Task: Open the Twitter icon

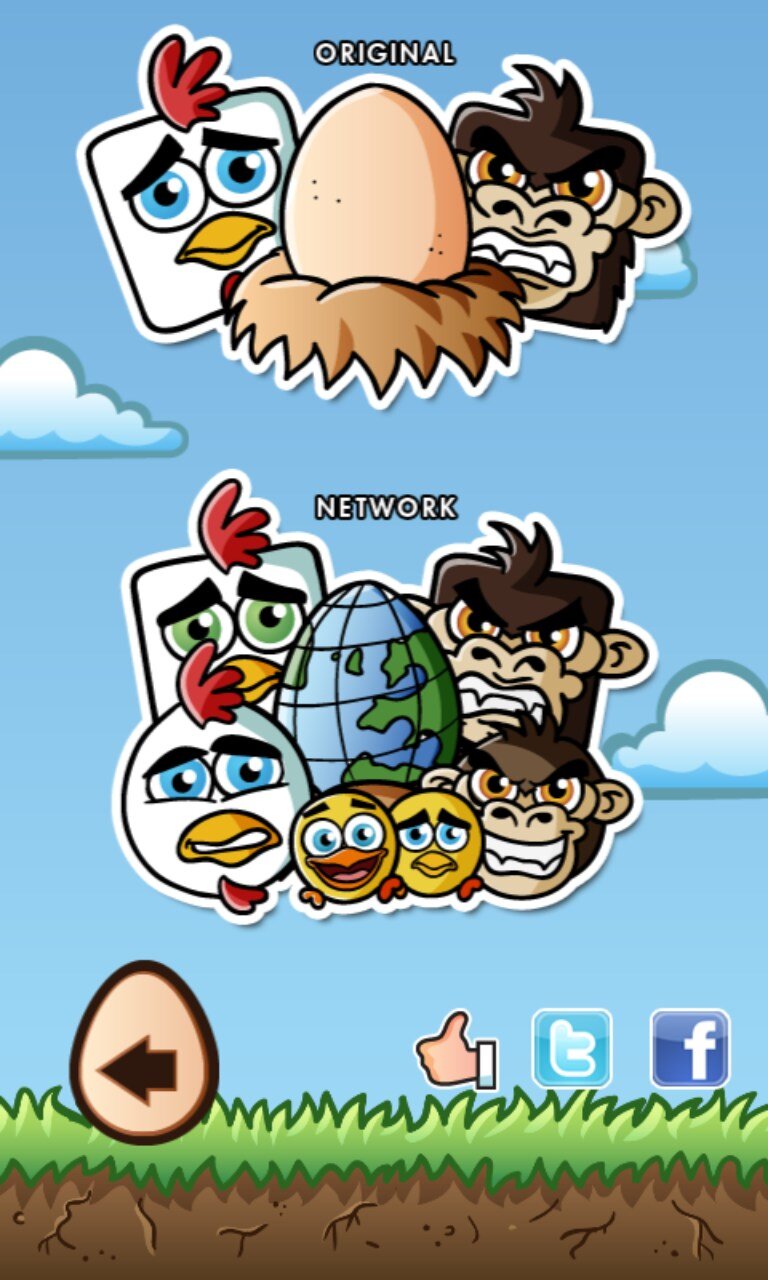Action: 571,1048
